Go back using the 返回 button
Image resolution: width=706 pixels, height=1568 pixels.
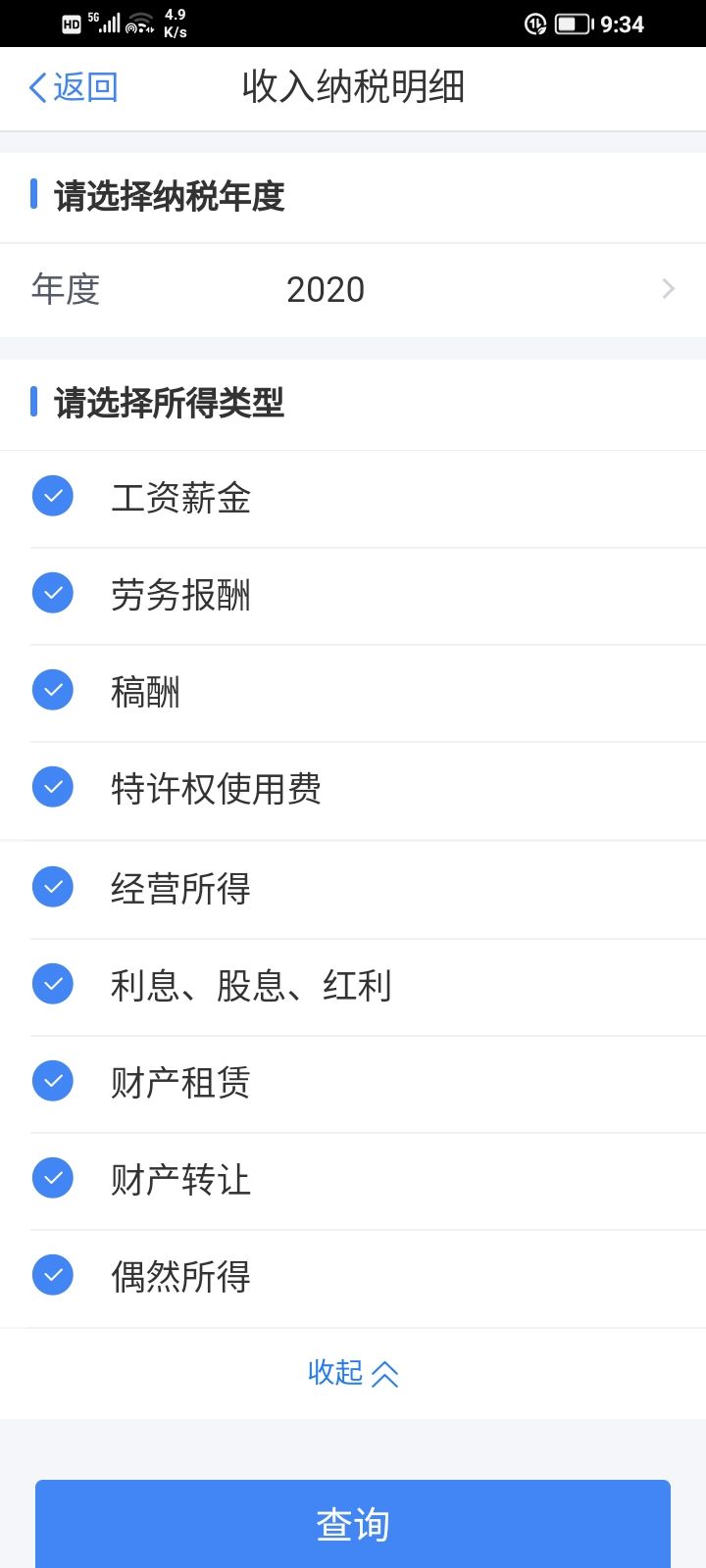(x=74, y=87)
